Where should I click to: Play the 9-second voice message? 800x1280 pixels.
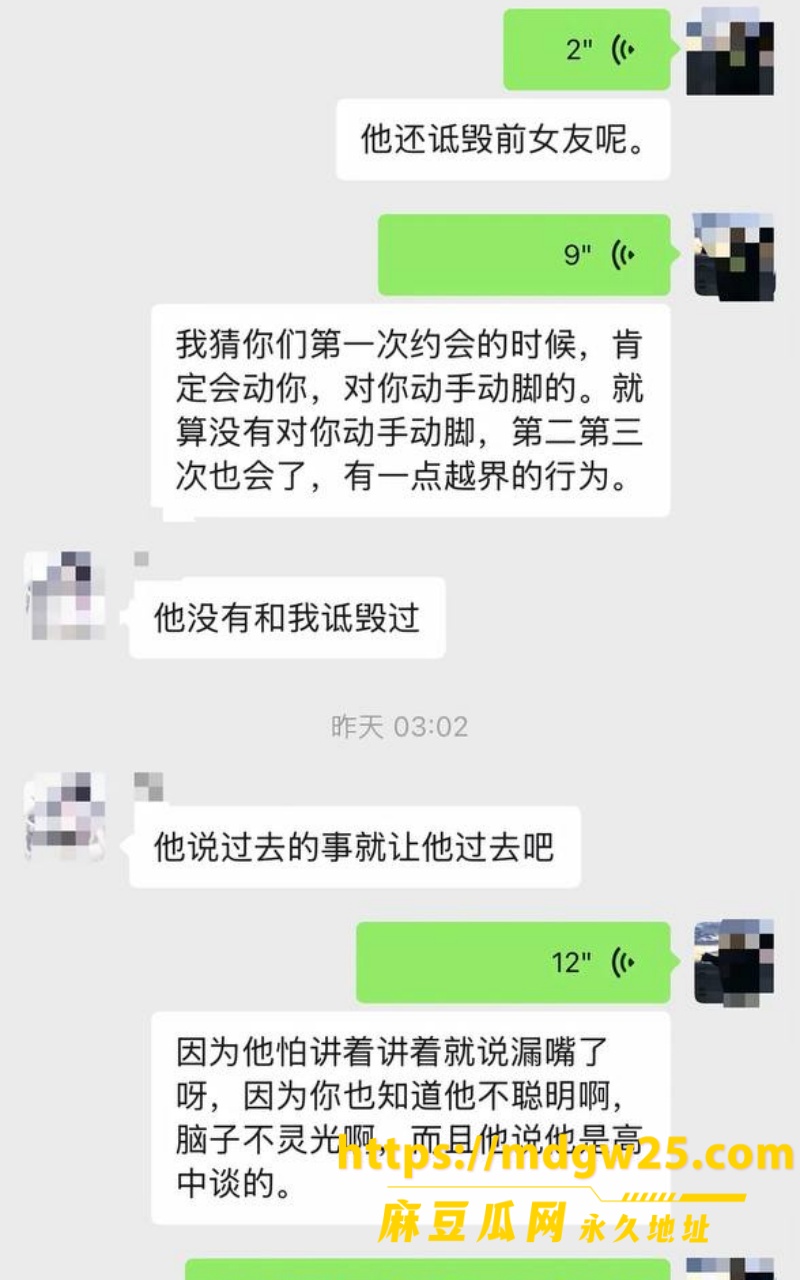(524, 255)
